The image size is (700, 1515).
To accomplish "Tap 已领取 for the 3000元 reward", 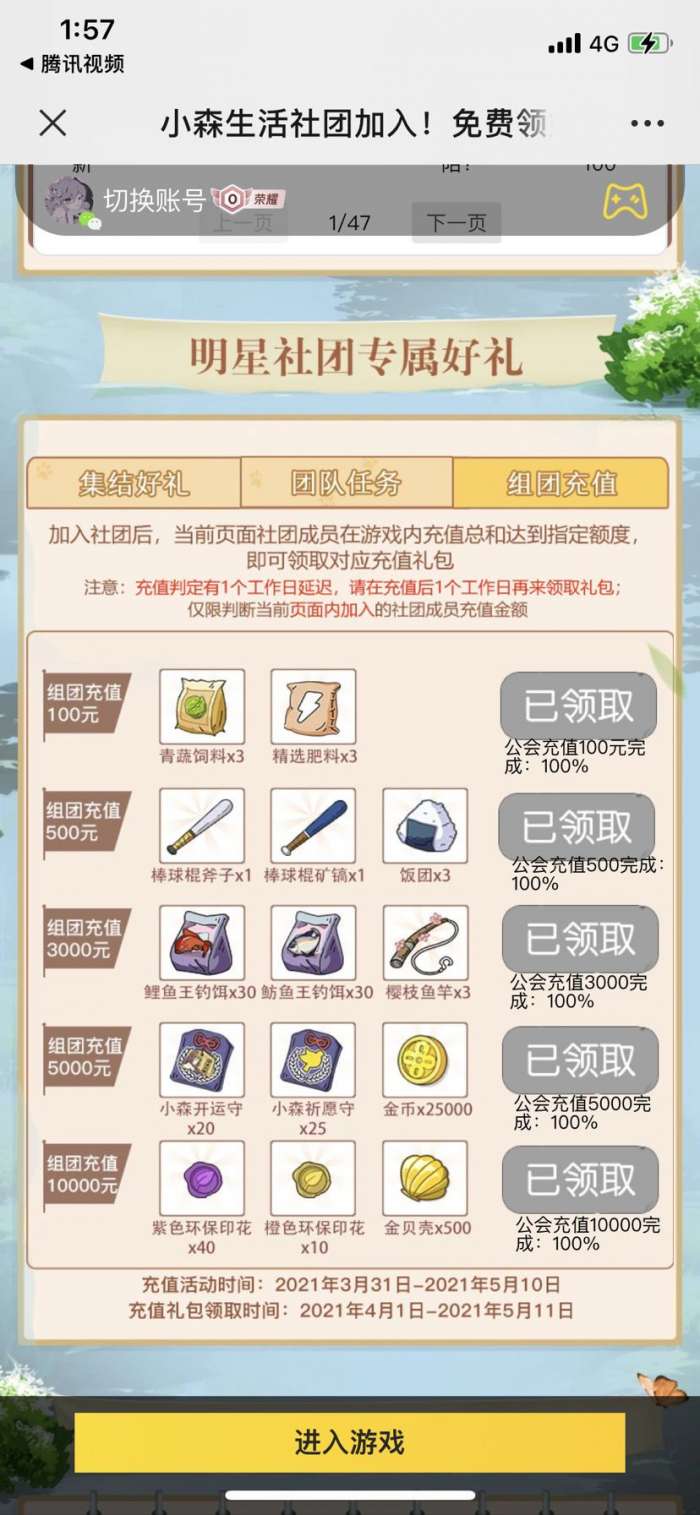I will (580, 940).
